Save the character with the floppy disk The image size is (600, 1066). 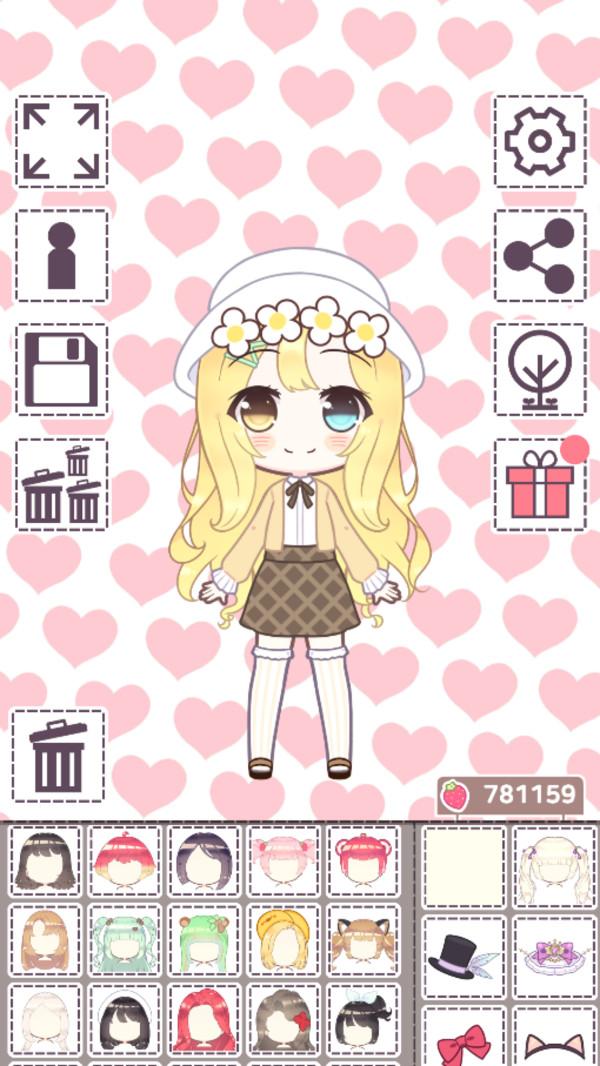point(61,370)
